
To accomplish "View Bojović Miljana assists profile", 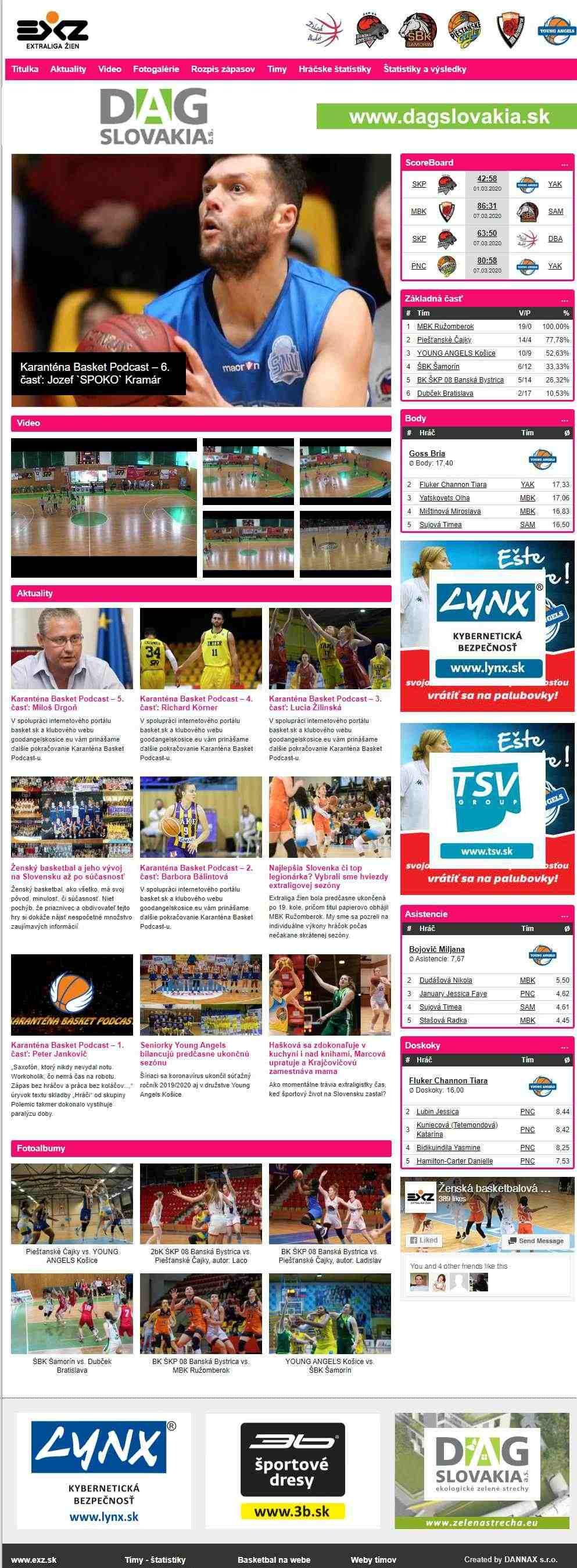I will coord(436,949).
